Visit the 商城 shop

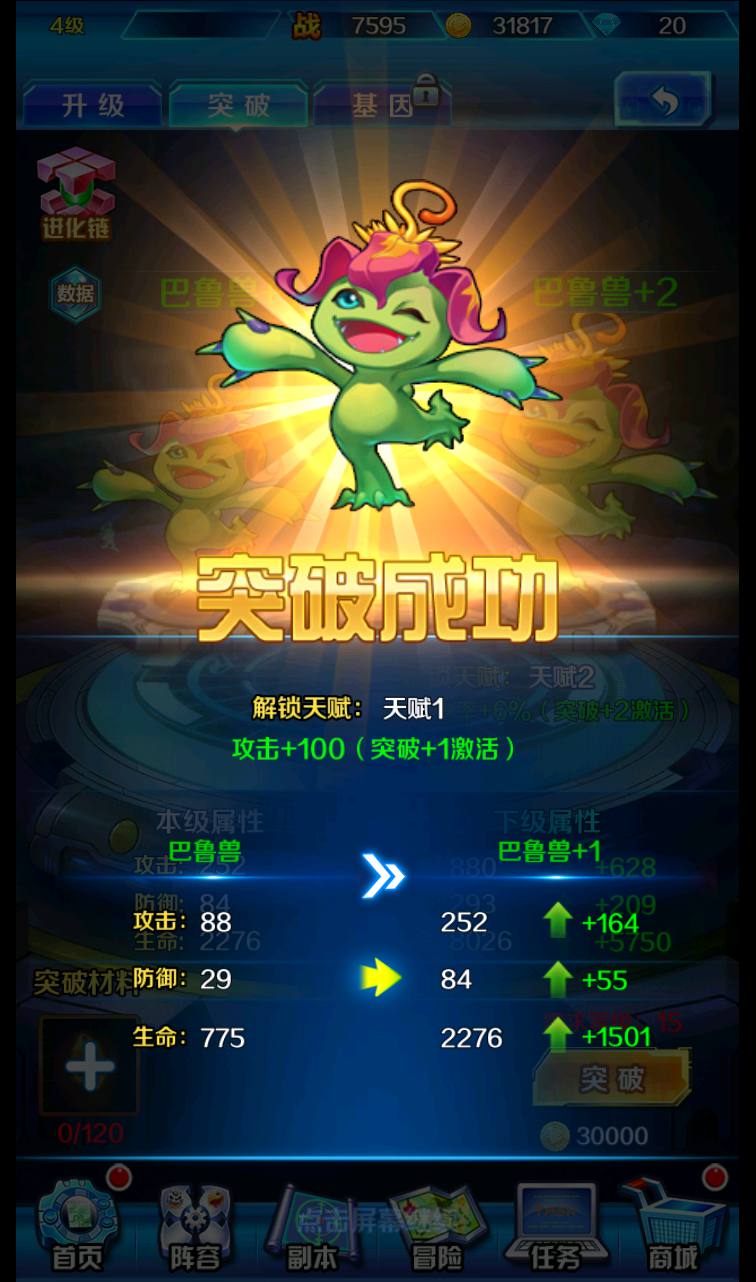[x=674, y=1225]
